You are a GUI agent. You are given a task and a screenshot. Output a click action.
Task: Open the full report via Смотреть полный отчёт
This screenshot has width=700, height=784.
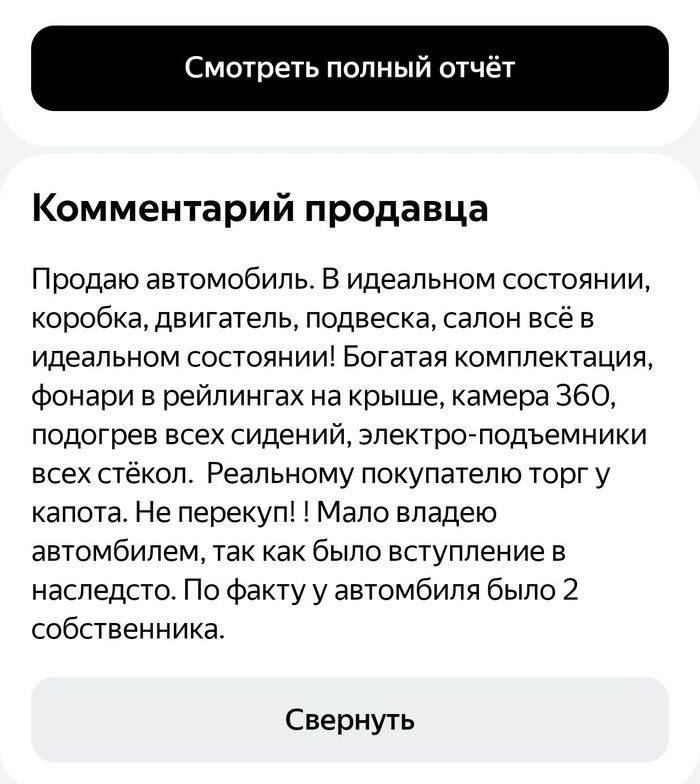click(x=349, y=68)
